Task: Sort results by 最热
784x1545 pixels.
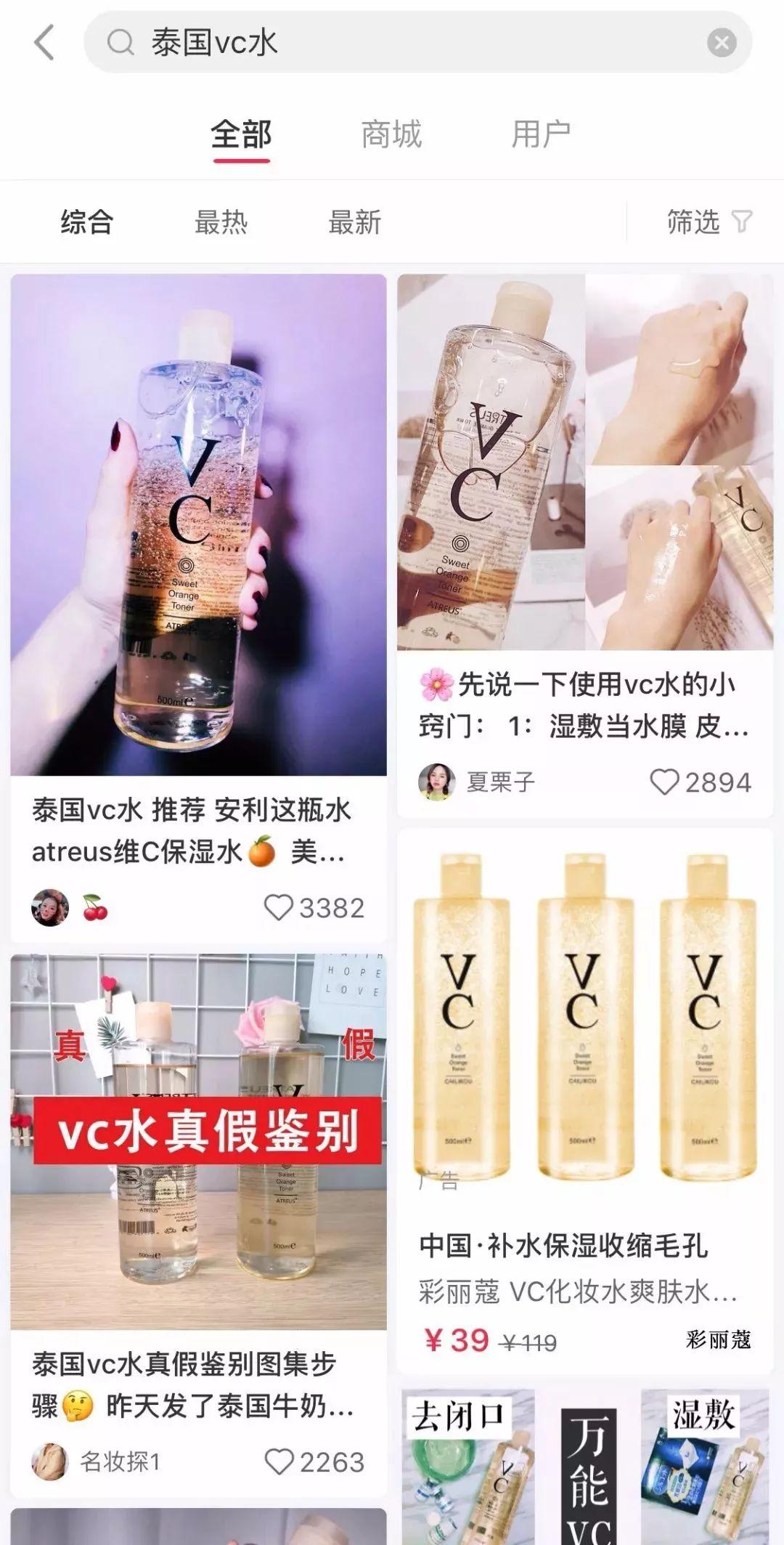Action: pos(221,222)
